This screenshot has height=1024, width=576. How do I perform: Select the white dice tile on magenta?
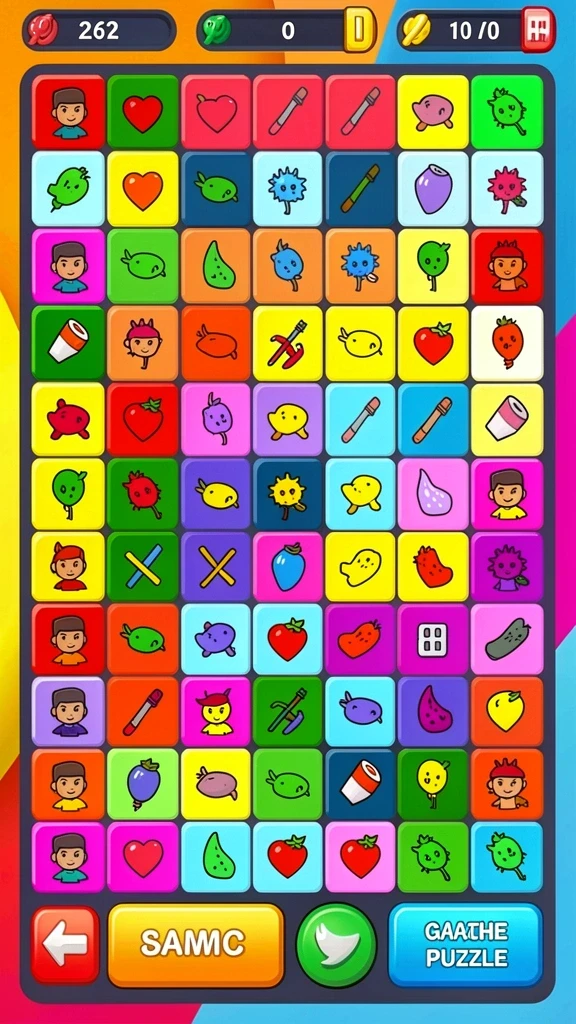pyautogui.click(x=432, y=639)
